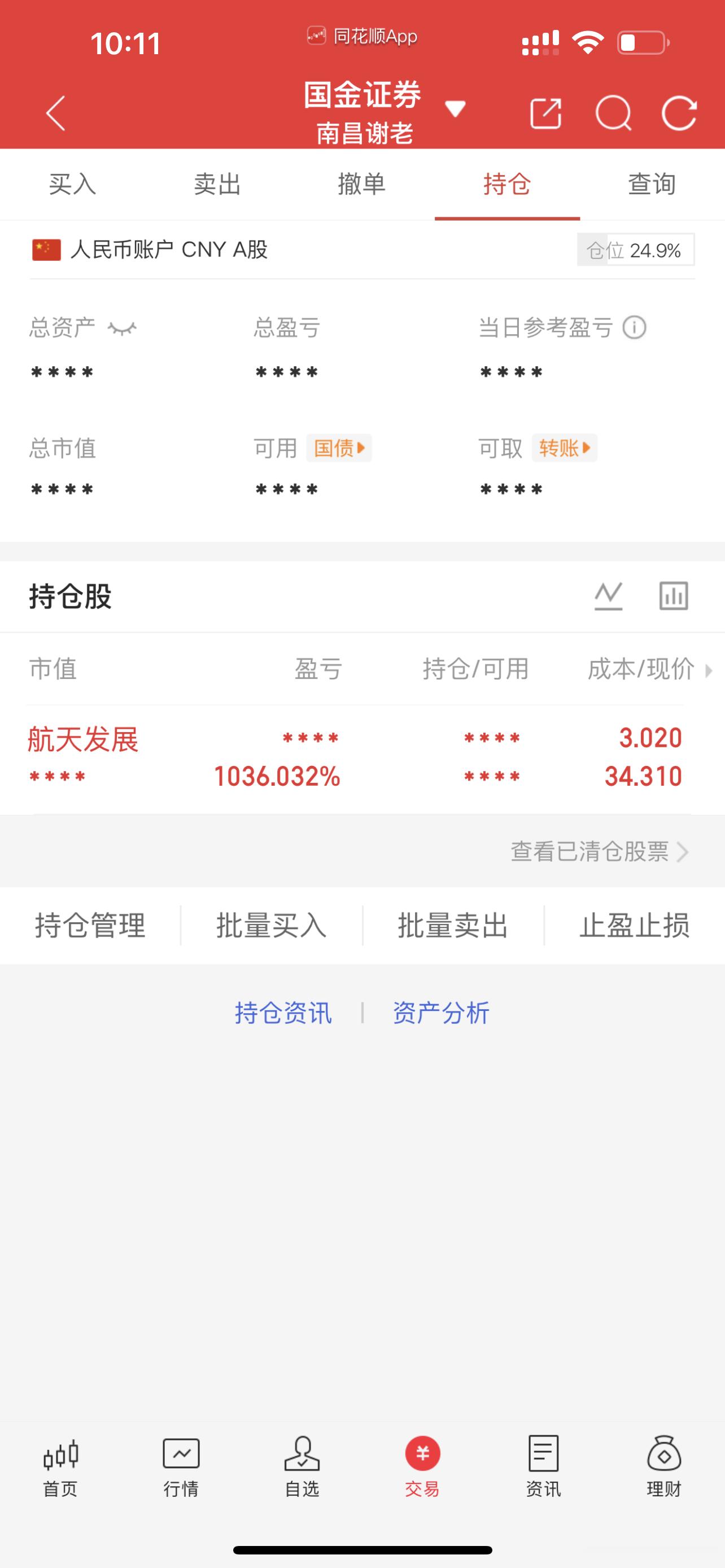The image size is (725, 1568).
Task: Reveal hidden 总盈亏 values
Action: (286, 371)
